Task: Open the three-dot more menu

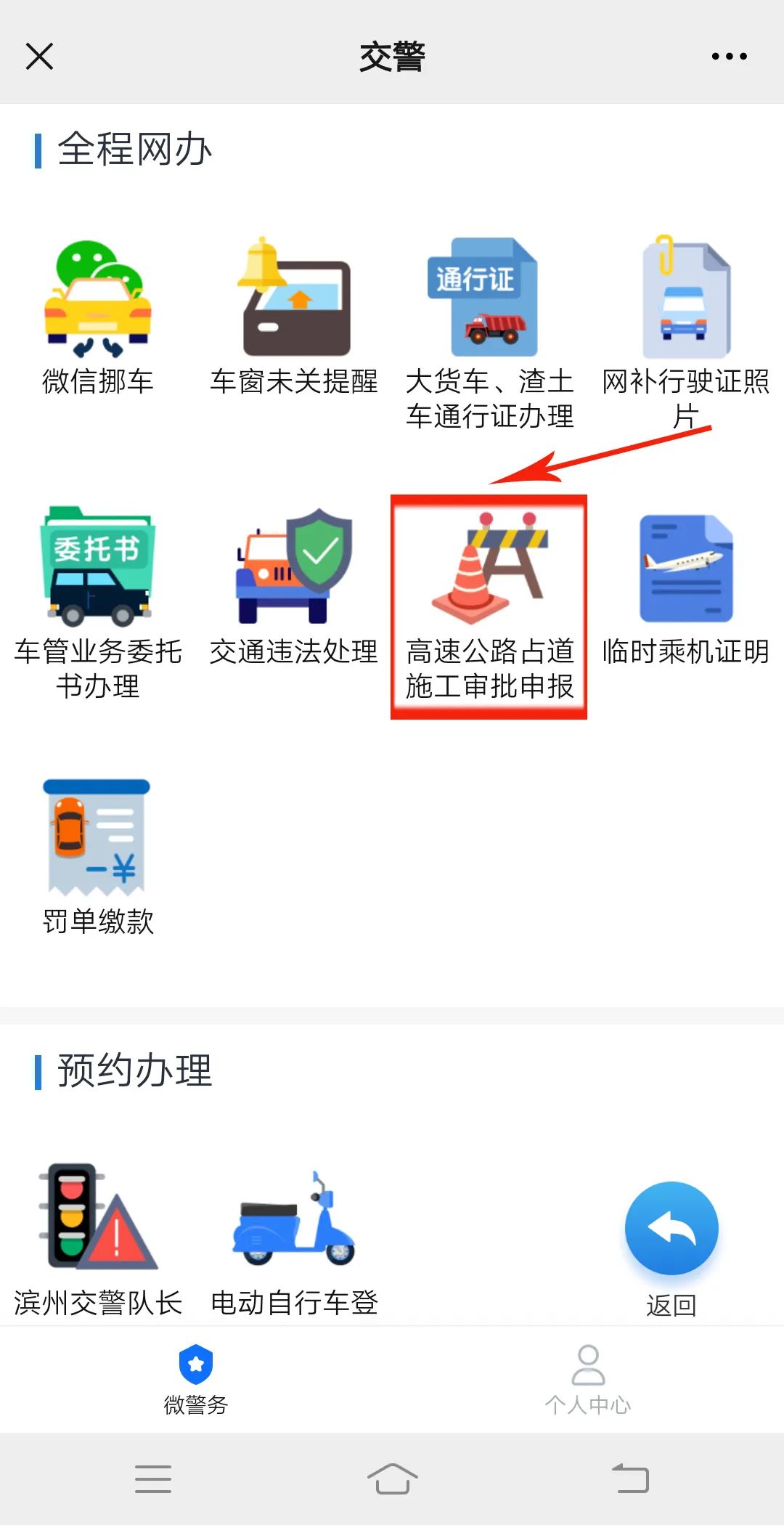Action: pos(729,56)
